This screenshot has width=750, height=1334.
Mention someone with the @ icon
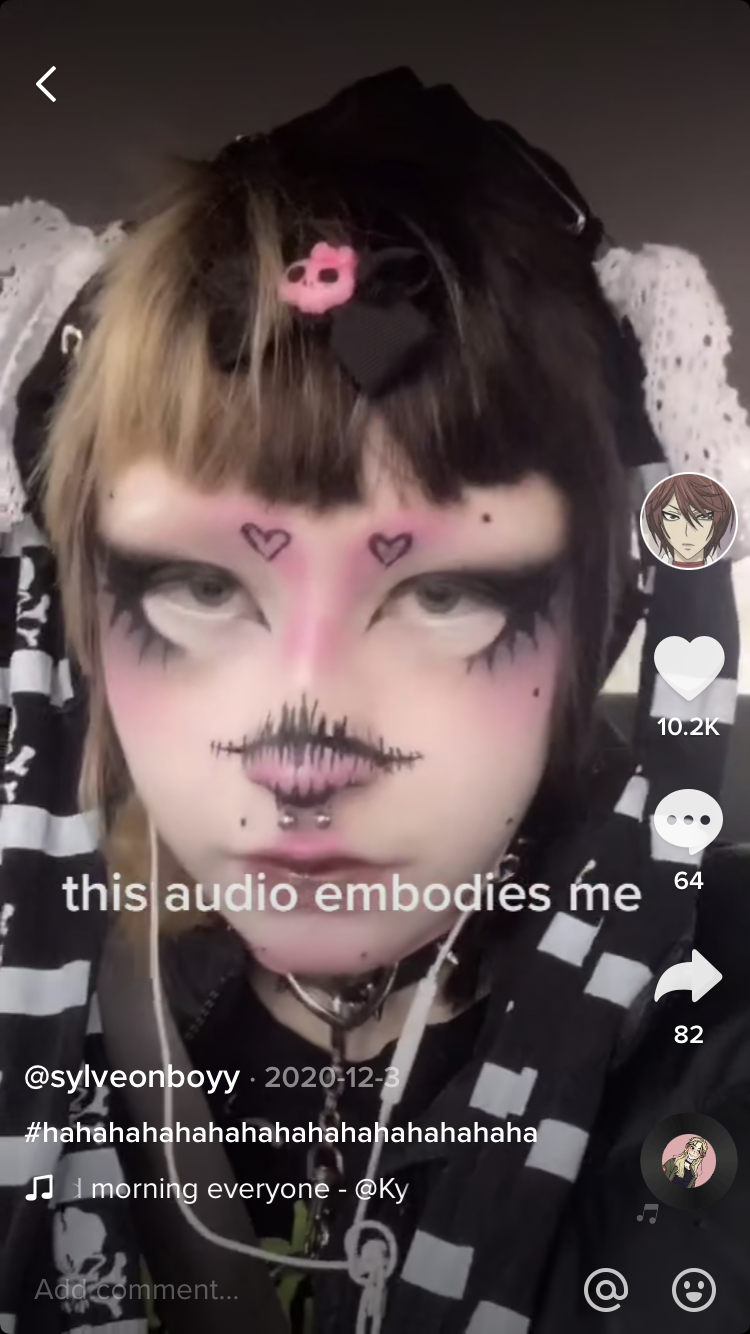605,1289
